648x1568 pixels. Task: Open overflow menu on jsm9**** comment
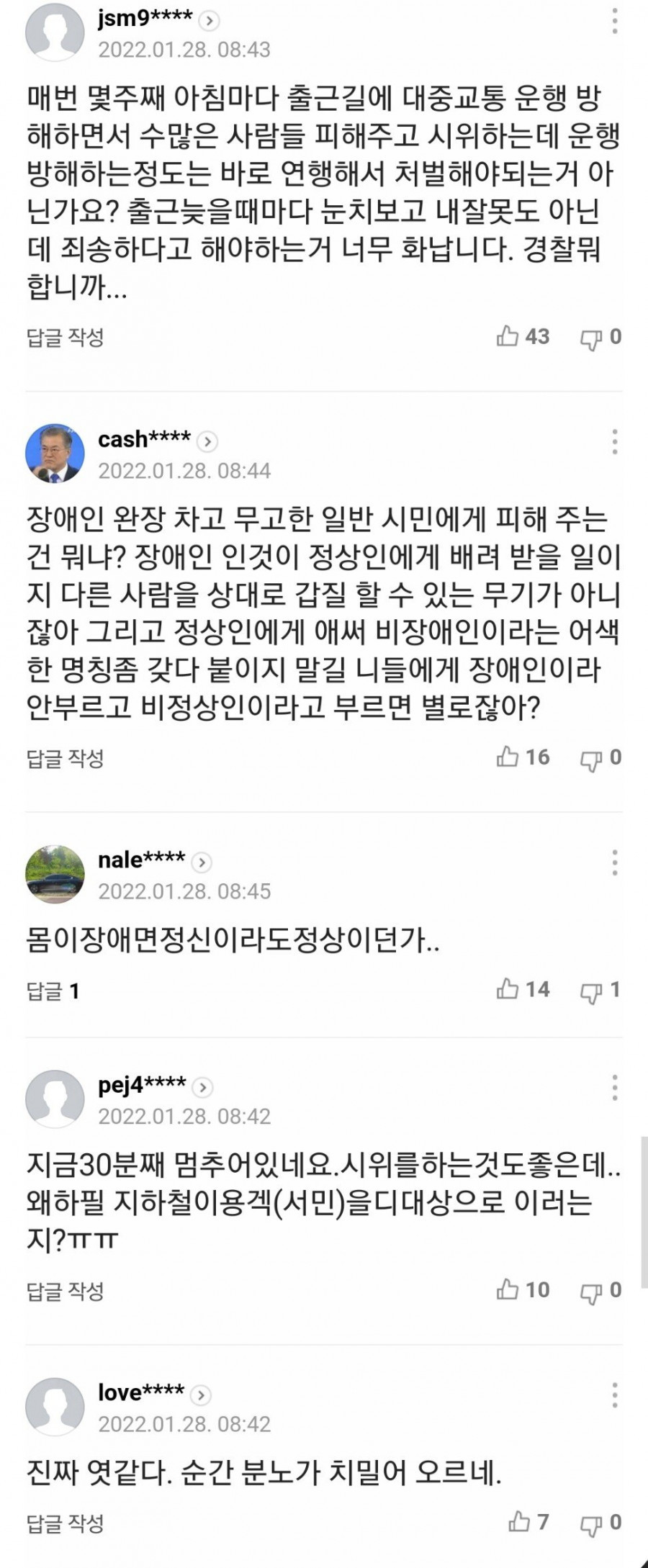(x=614, y=22)
